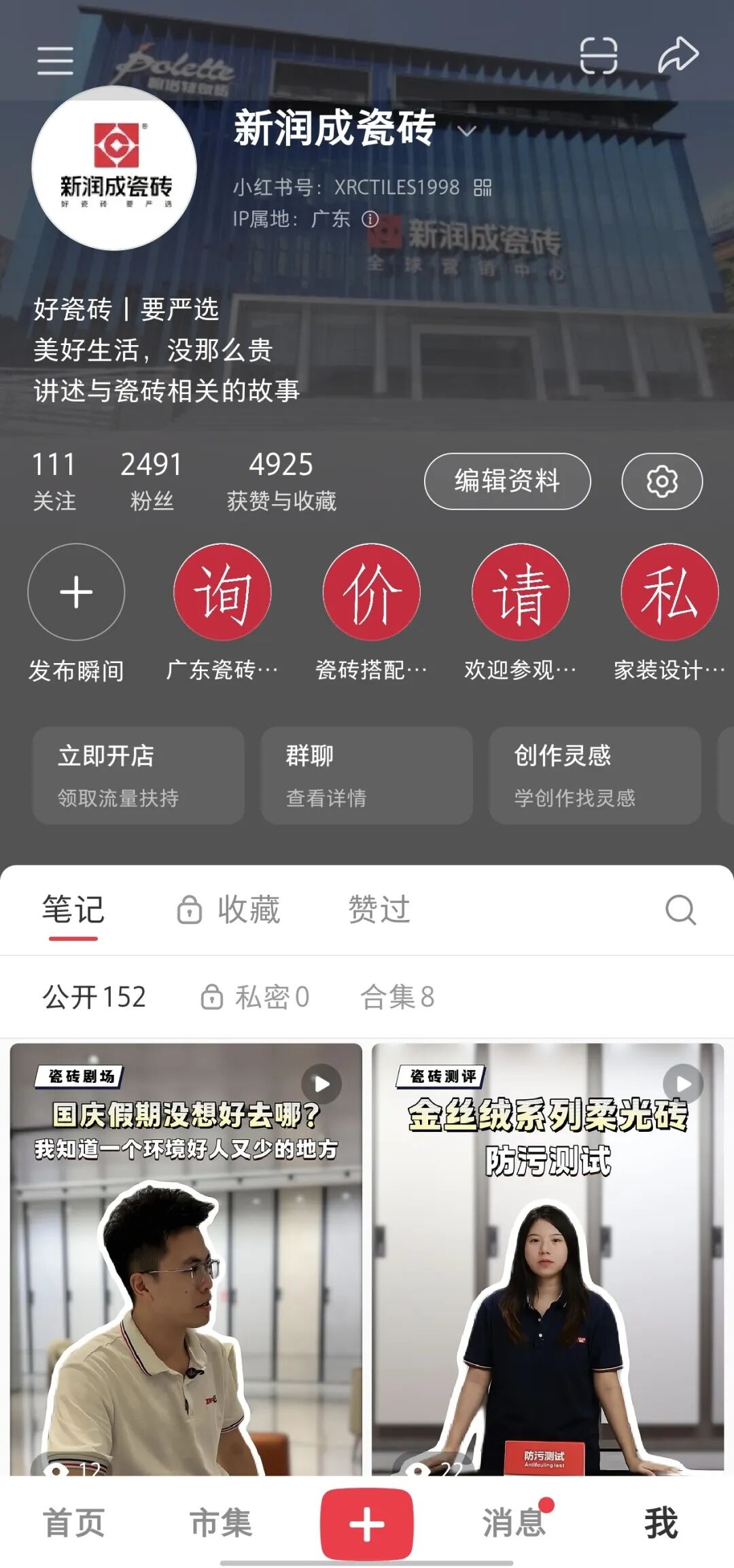This screenshot has height=1568, width=734.
Task: Go to the 首页 tab
Action: 73,1522
